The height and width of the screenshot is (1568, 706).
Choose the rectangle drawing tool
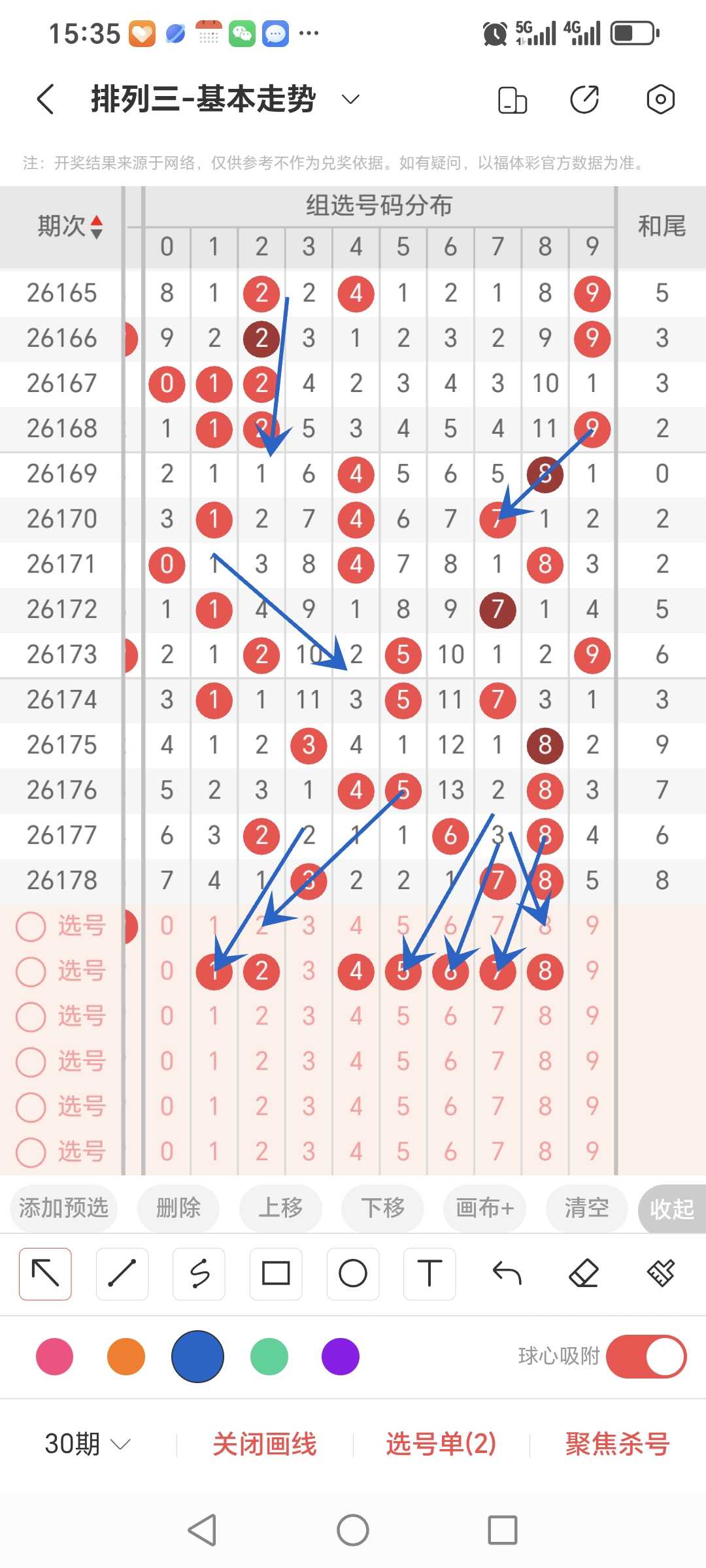coord(276,1273)
